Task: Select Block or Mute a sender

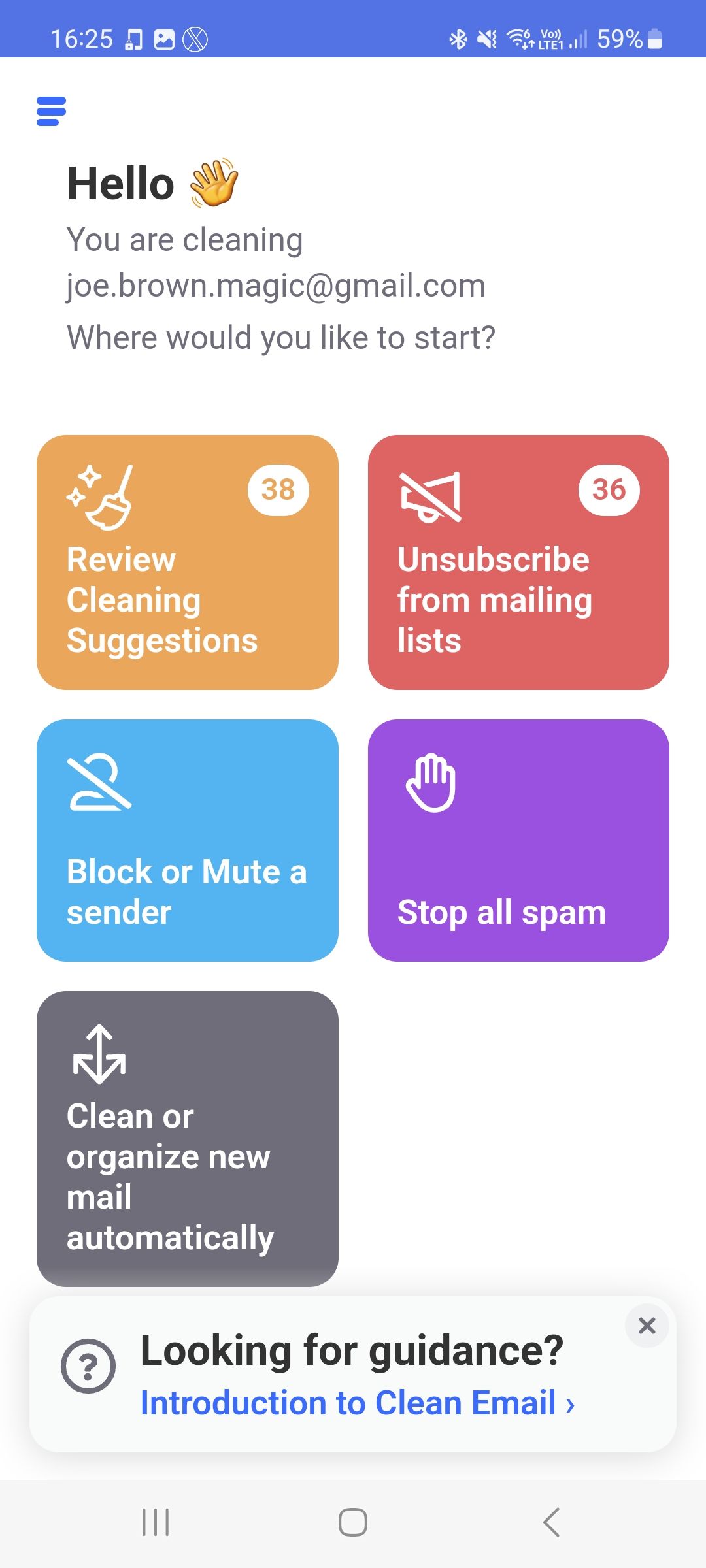Action: pyautogui.click(x=188, y=840)
